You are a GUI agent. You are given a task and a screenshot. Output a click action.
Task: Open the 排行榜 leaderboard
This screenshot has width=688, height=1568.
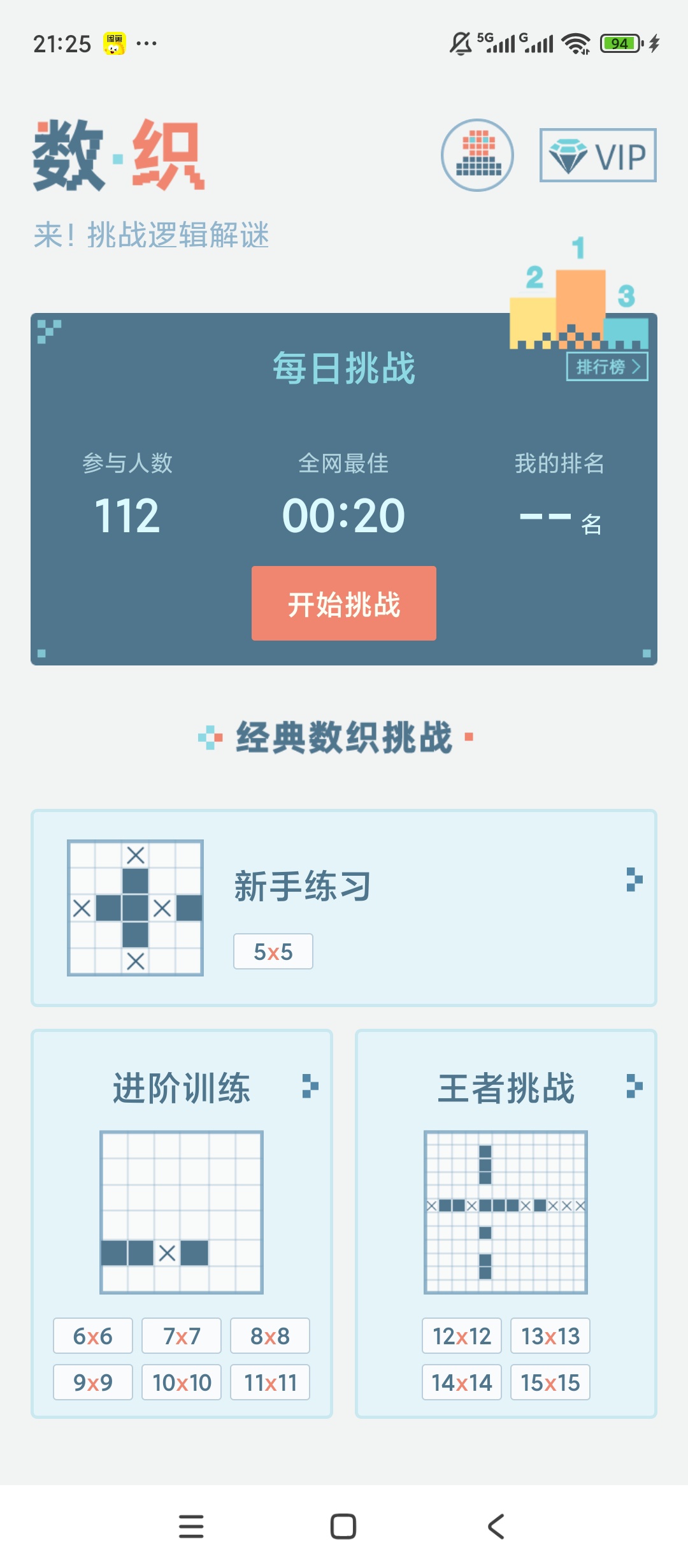click(x=607, y=367)
